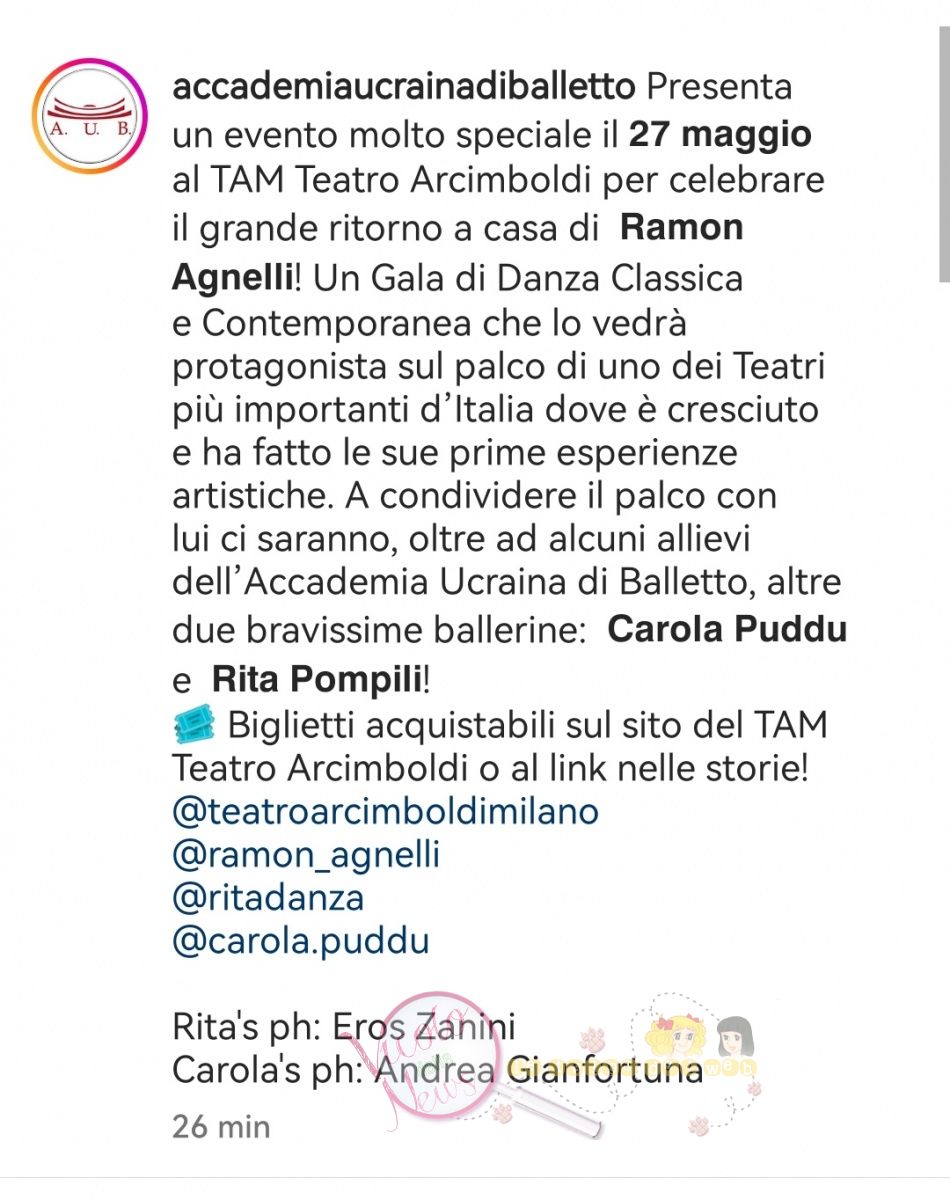
Task: Open the accademiaucrainadiballetto profile picture
Action: pyautogui.click(x=90, y=117)
